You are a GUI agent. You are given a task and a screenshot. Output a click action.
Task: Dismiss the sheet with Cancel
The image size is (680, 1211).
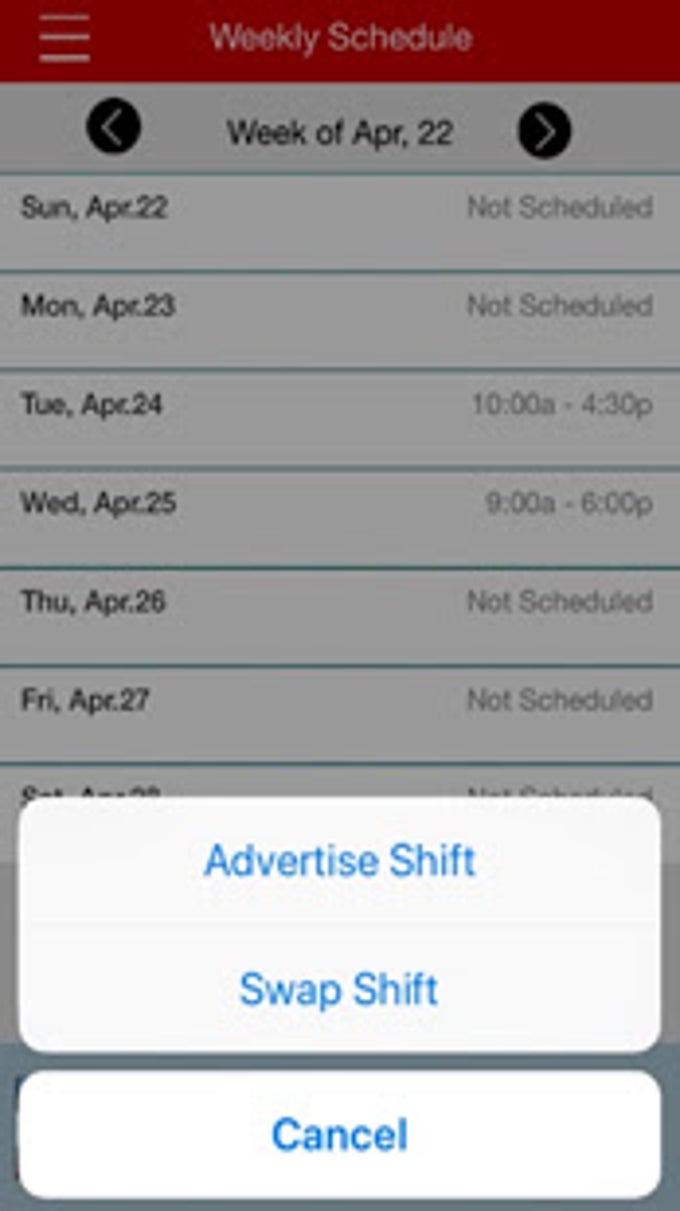(x=339, y=1134)
